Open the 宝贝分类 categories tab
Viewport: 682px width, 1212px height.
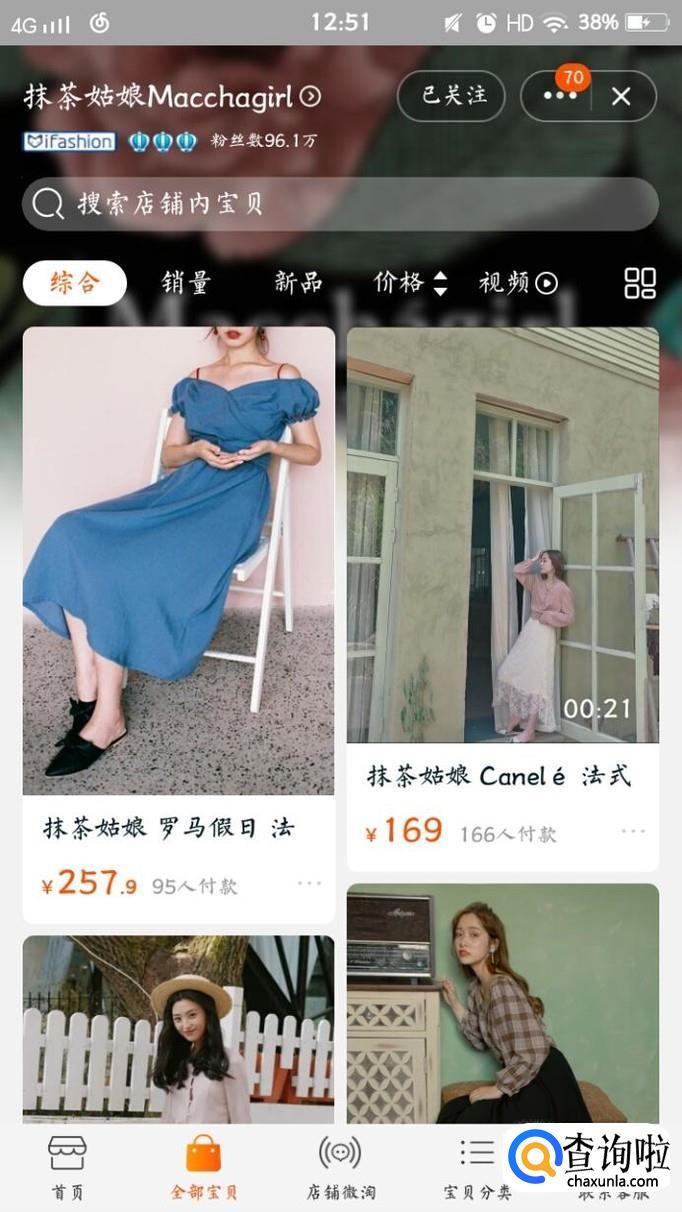pyautogui.click(x=477, y=1167)
